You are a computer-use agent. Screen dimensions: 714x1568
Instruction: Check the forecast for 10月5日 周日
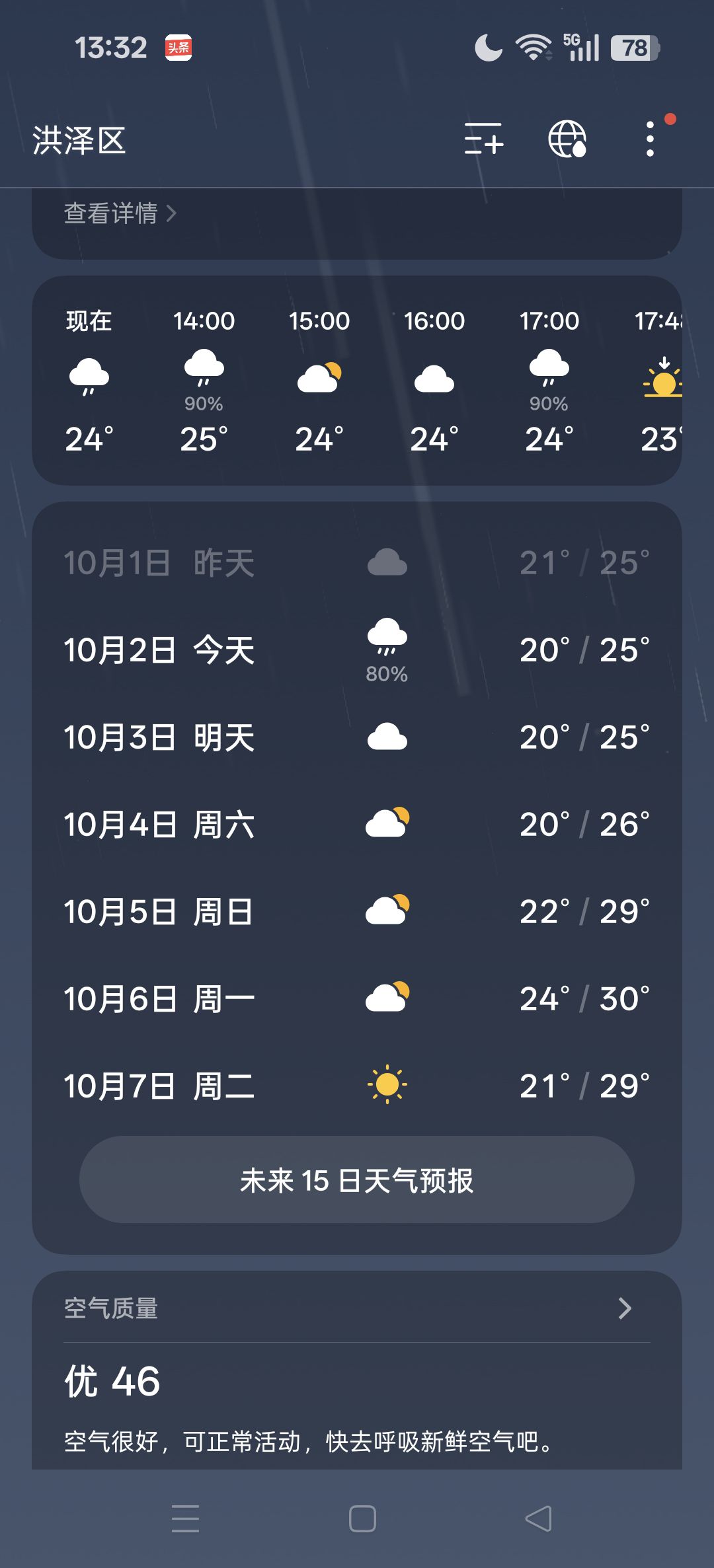pos(357,912)
